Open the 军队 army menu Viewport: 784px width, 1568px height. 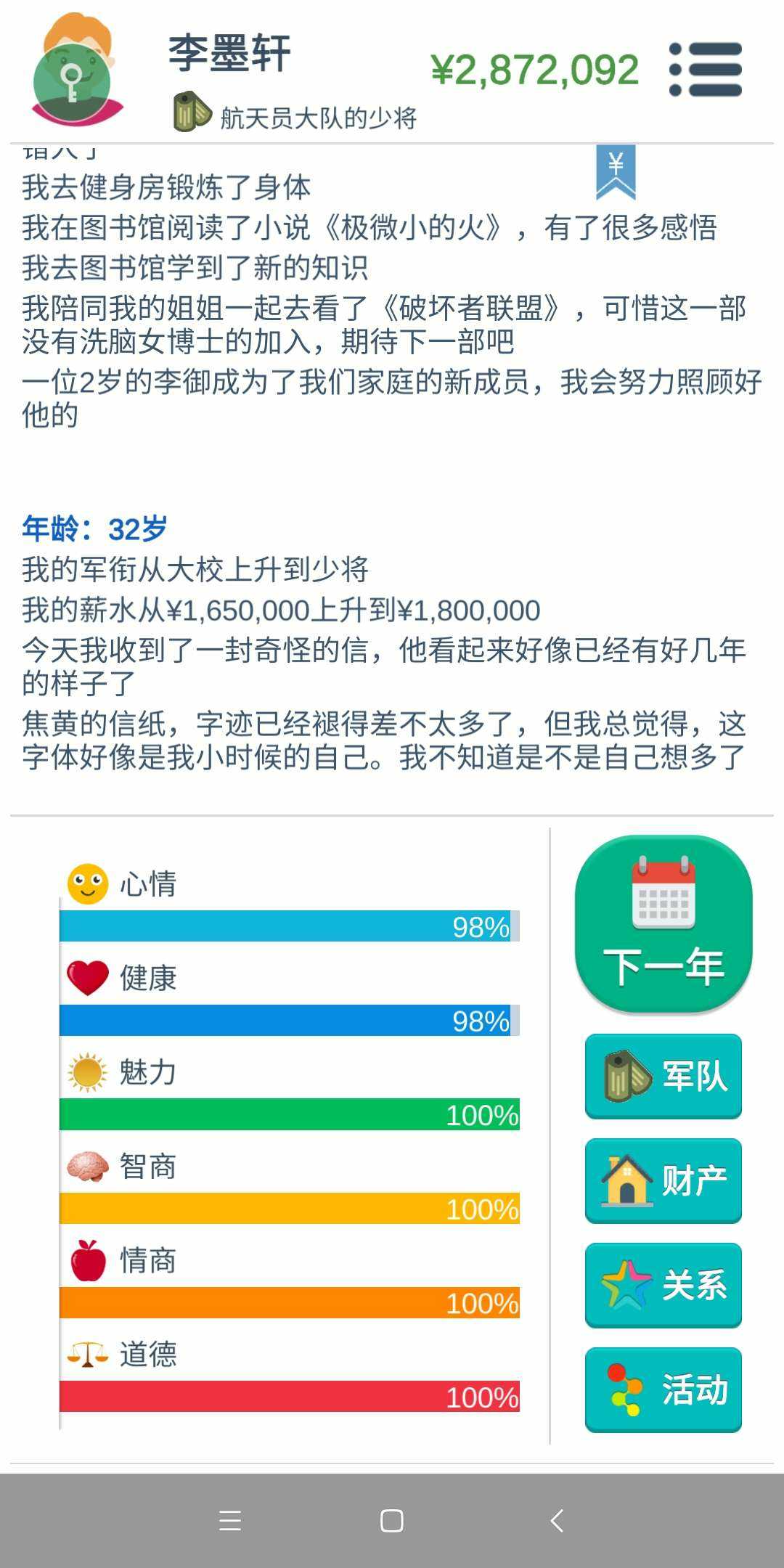663,1076
